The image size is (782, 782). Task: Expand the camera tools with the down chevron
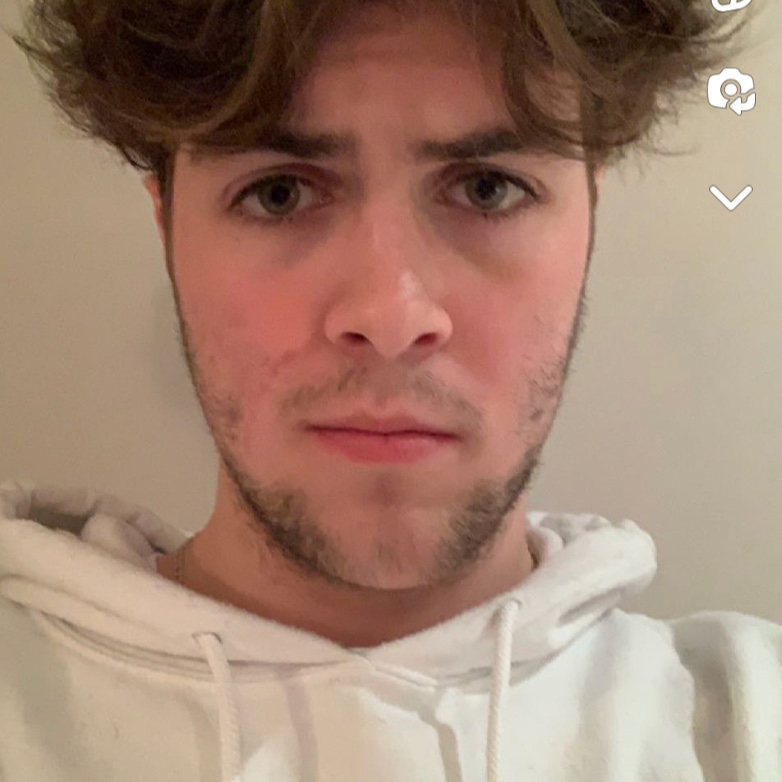[x=730, y=197]
